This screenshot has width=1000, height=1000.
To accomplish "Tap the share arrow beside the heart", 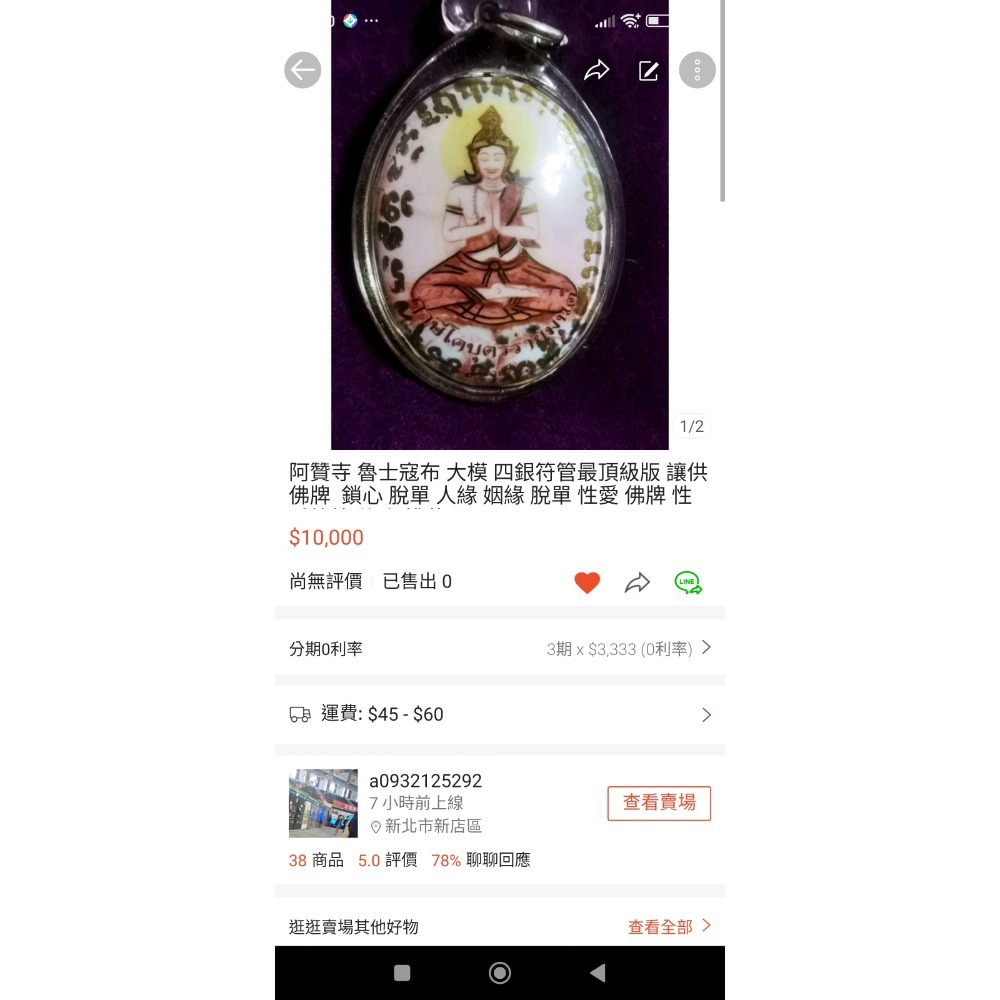I will (637, 583).
